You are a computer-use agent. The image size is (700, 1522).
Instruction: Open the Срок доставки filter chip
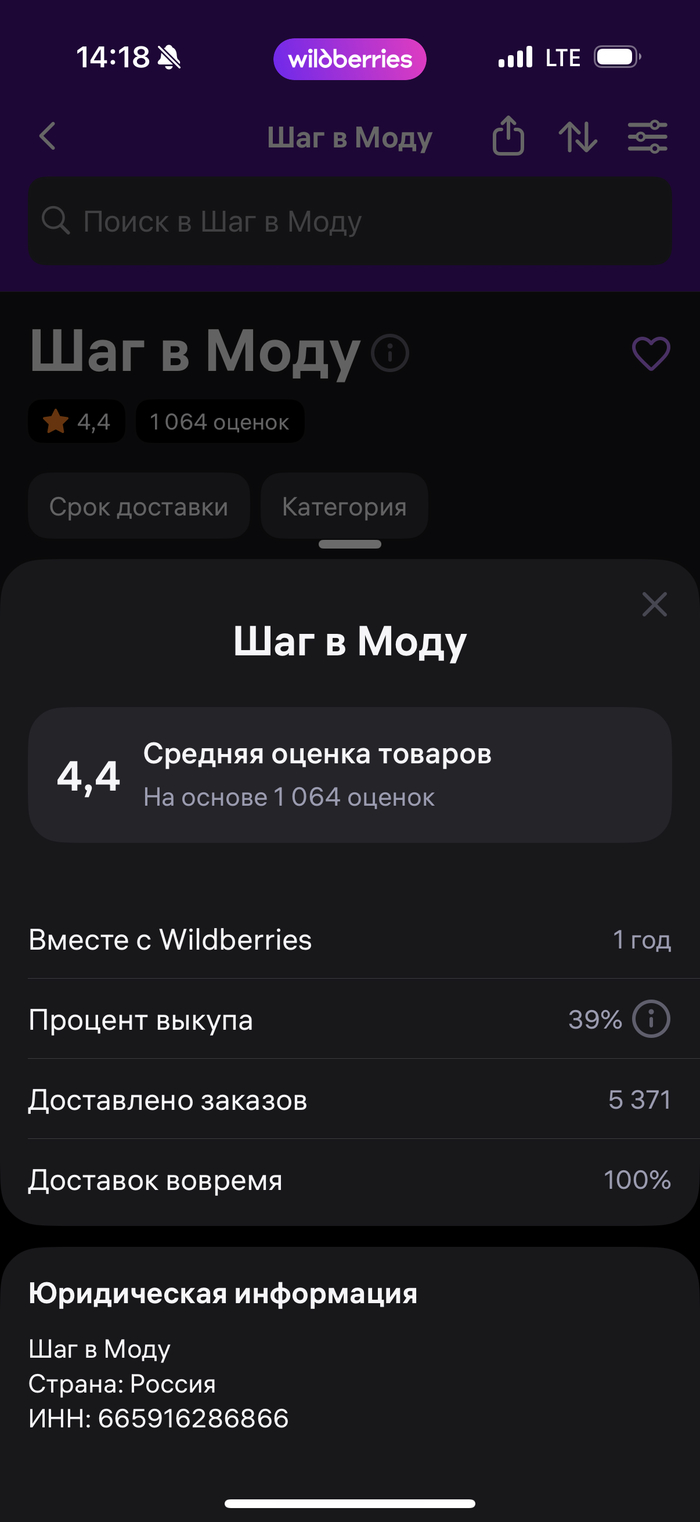pyautogui.click(x=139, y=507)
